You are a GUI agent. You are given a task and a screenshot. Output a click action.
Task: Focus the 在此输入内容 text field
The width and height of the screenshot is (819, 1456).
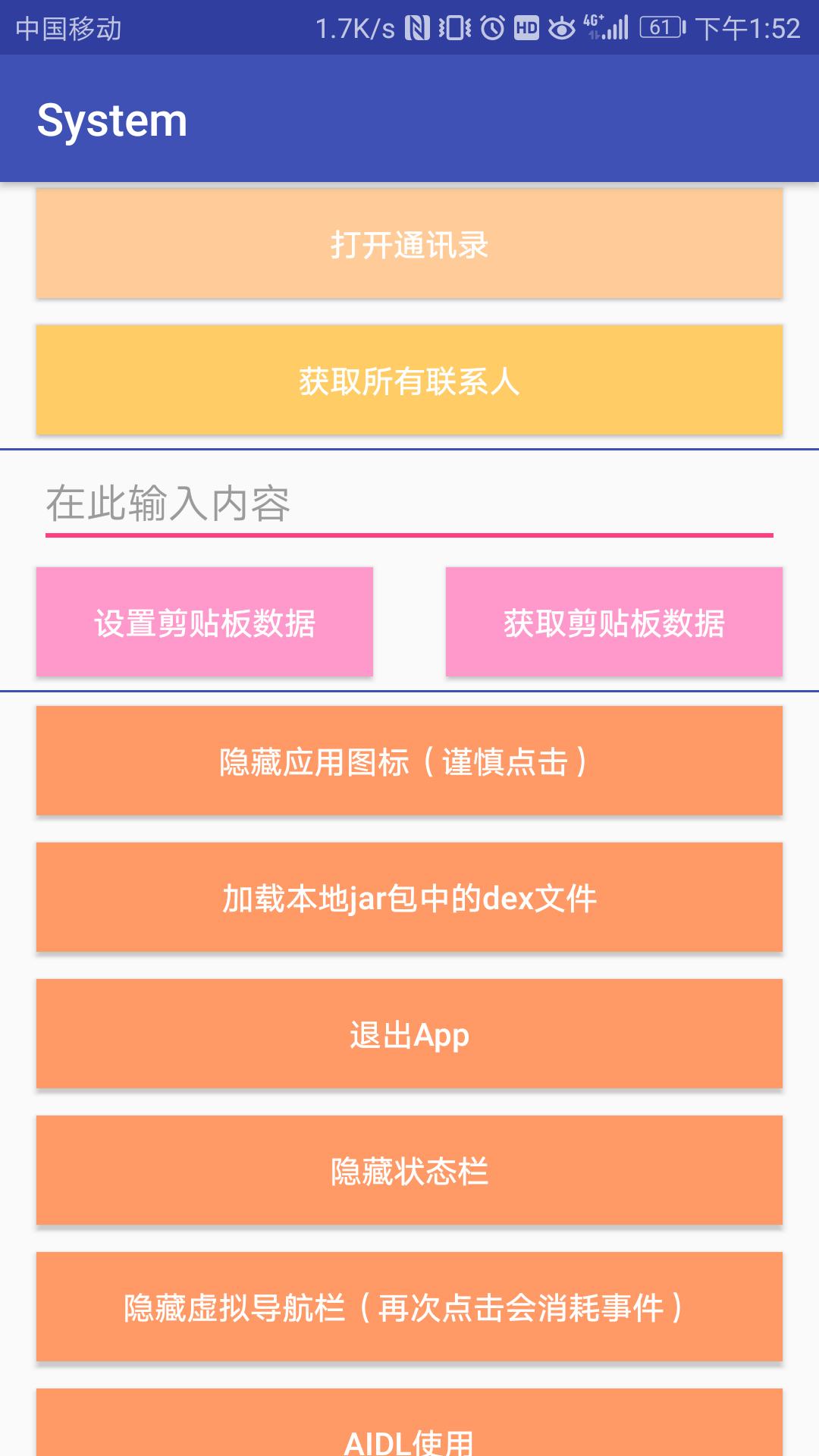tap(409, 504)
